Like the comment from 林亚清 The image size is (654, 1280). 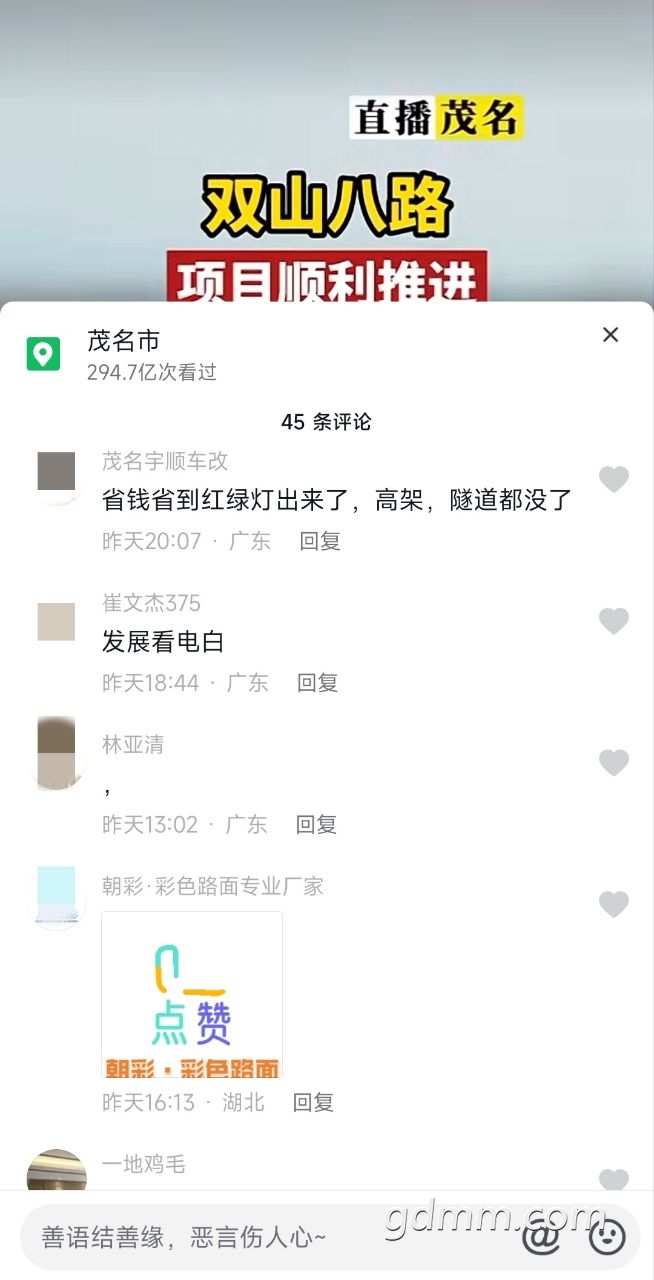tap(613, 763)
